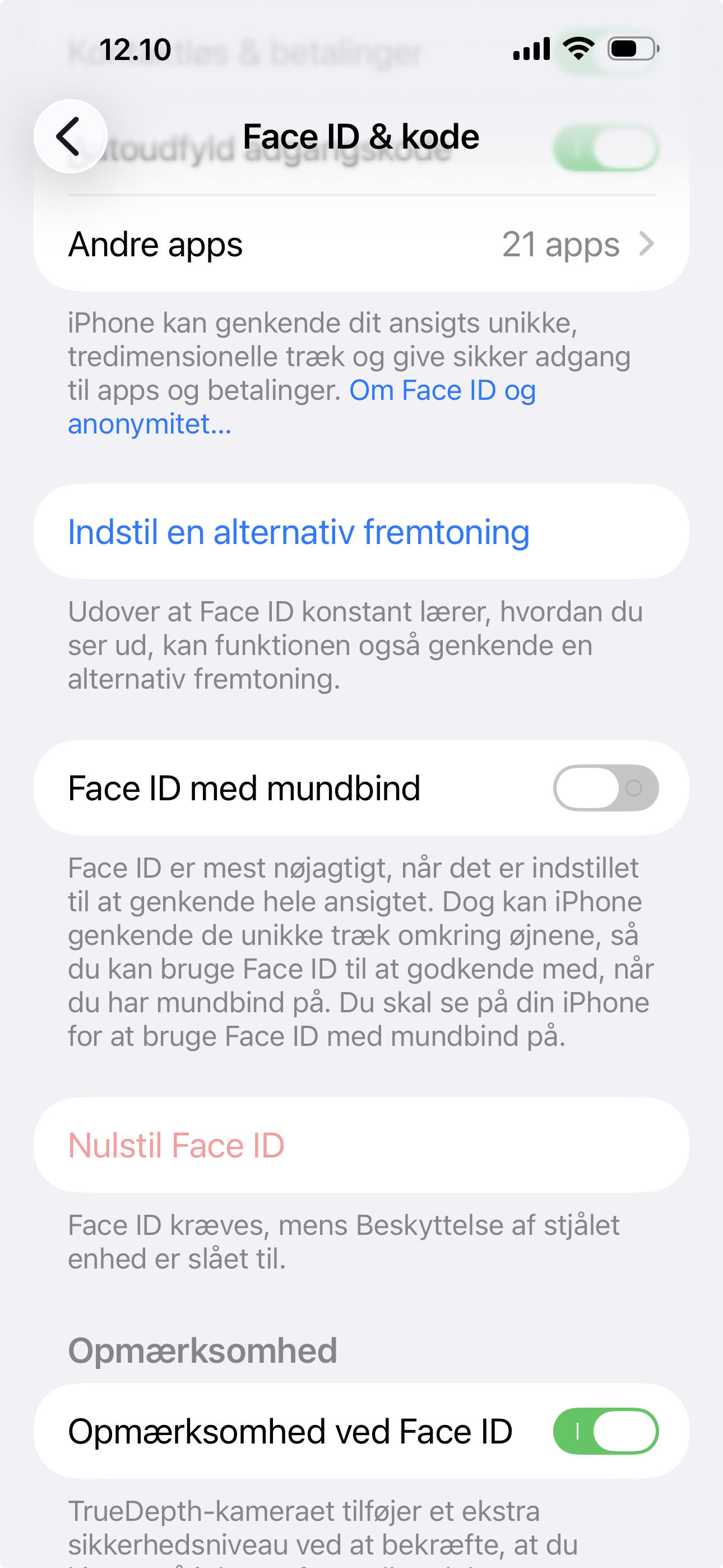Viewport: 723px width, 1568px height.
Task: Toggle Face ID med mundbind switch
Action: [x=605, y=788]
